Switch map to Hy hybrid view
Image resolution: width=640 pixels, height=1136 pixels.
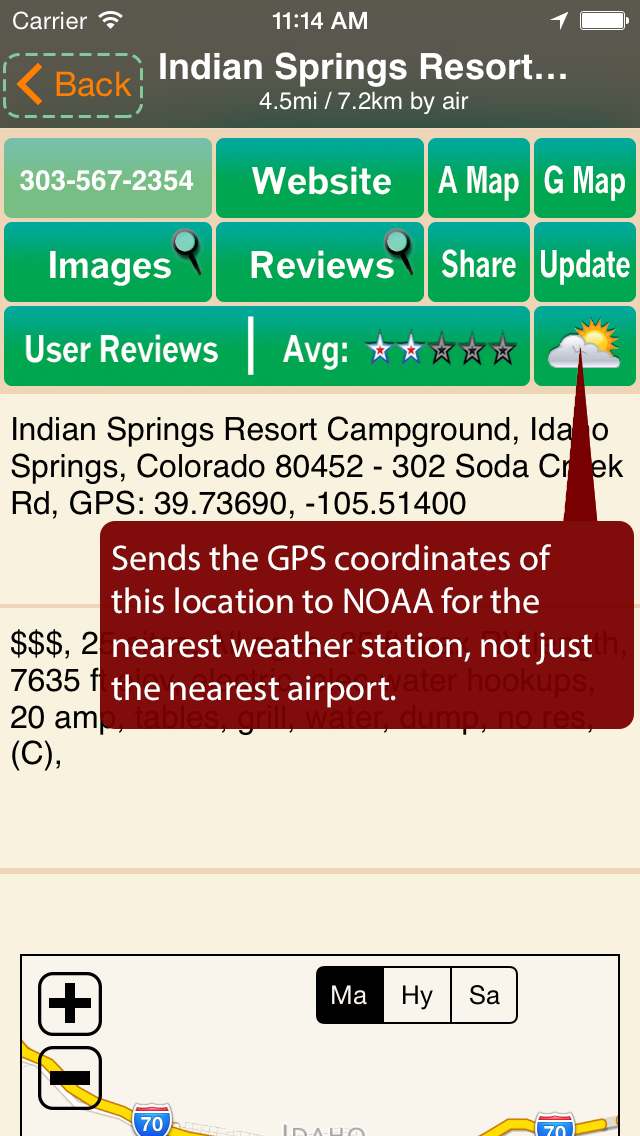[x=417, y=995]
